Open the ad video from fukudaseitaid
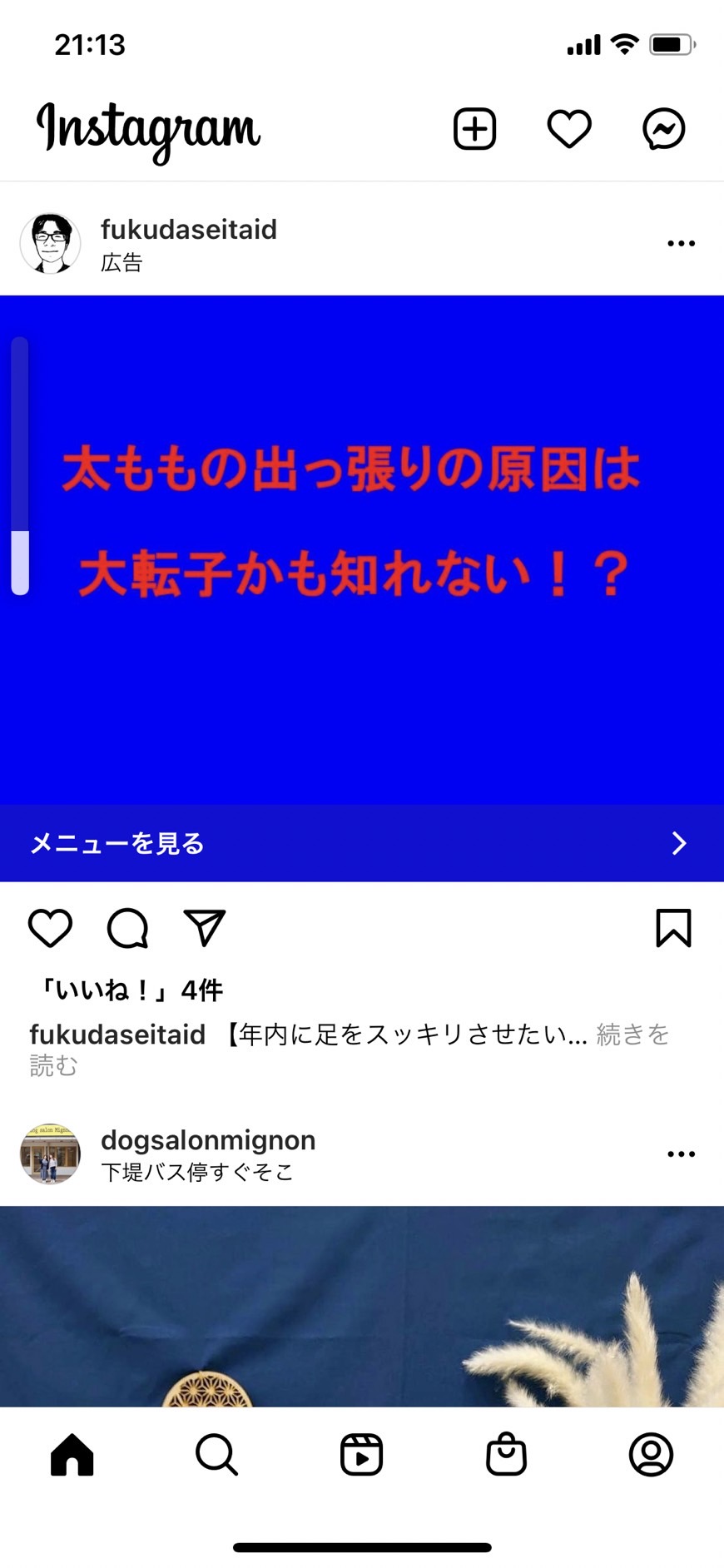Image resolution: width=724 pixels, height=1568 pixels. 362,549
